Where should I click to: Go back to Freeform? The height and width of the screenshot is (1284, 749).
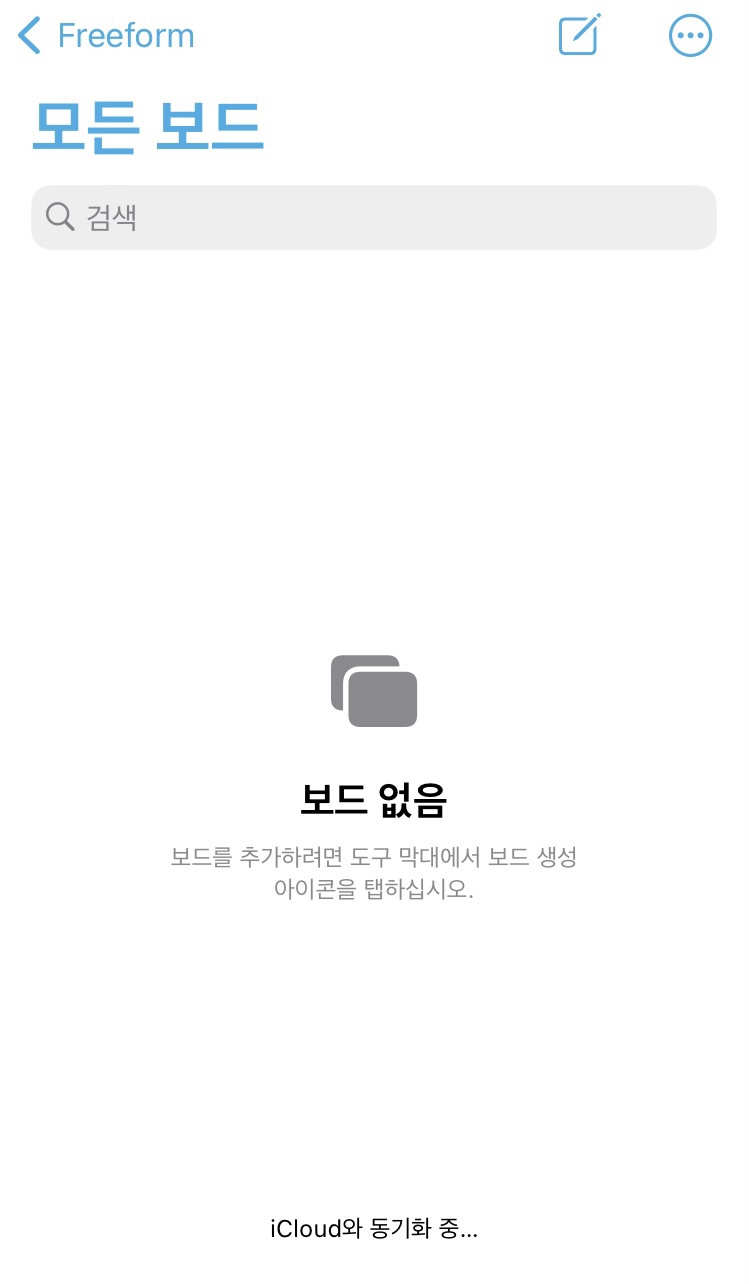click(x=105, y=36)
